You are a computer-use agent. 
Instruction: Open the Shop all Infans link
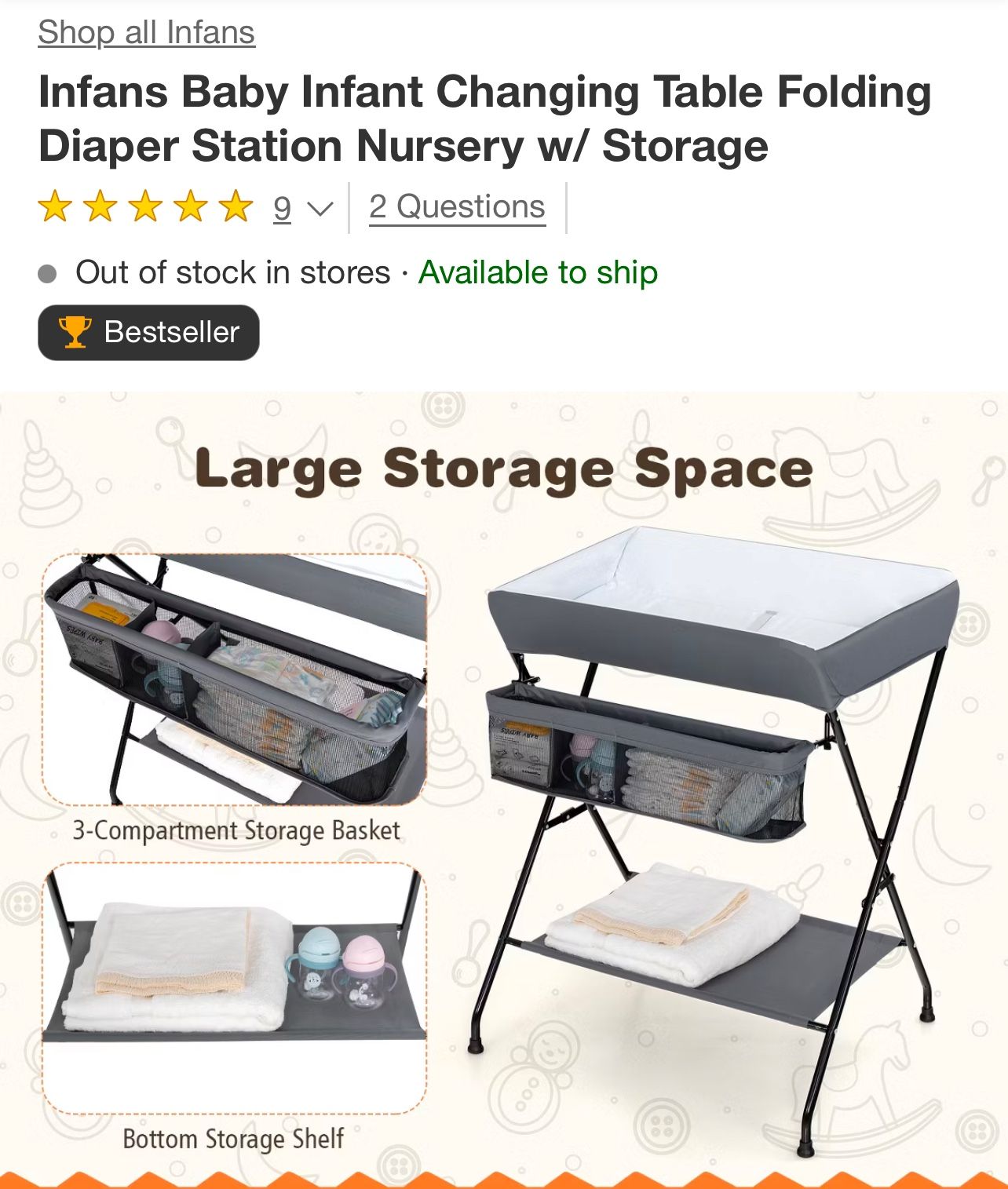(x=146, y=33)
